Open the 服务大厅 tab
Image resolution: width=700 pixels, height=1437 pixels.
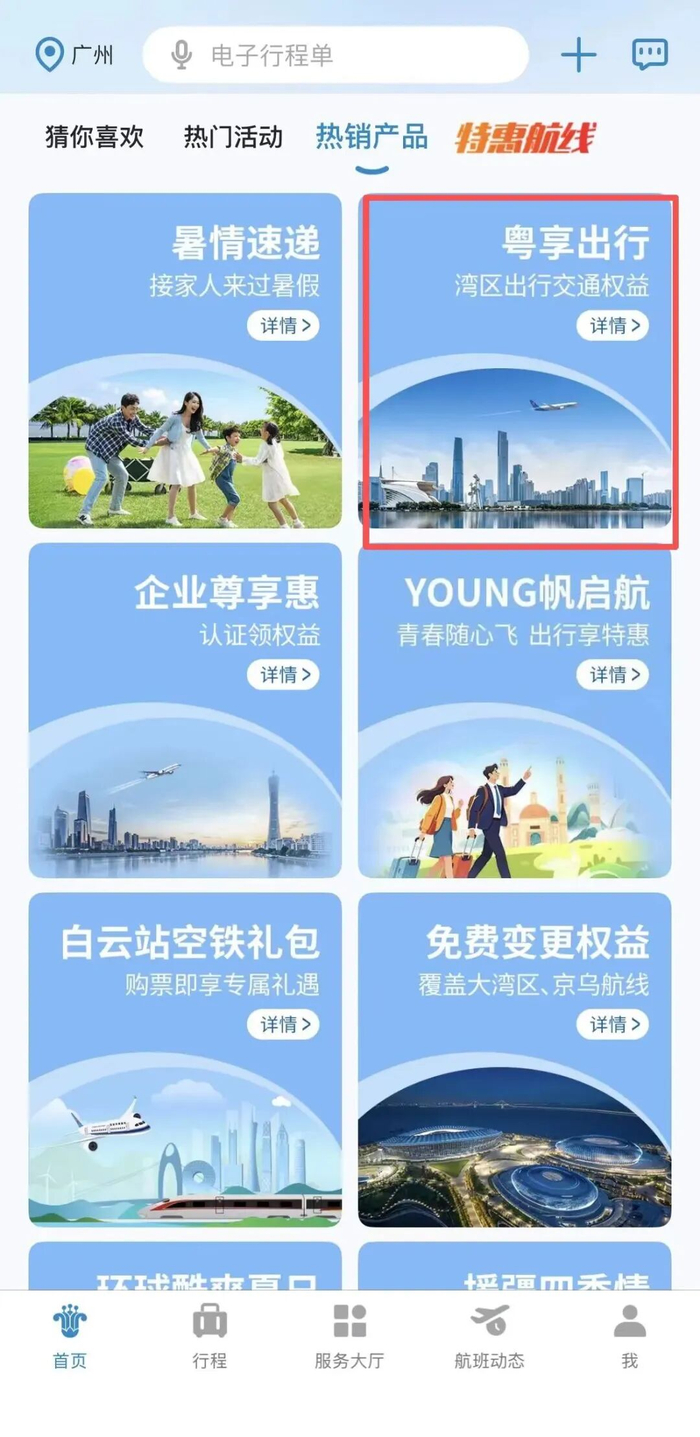click(349, 1336)
